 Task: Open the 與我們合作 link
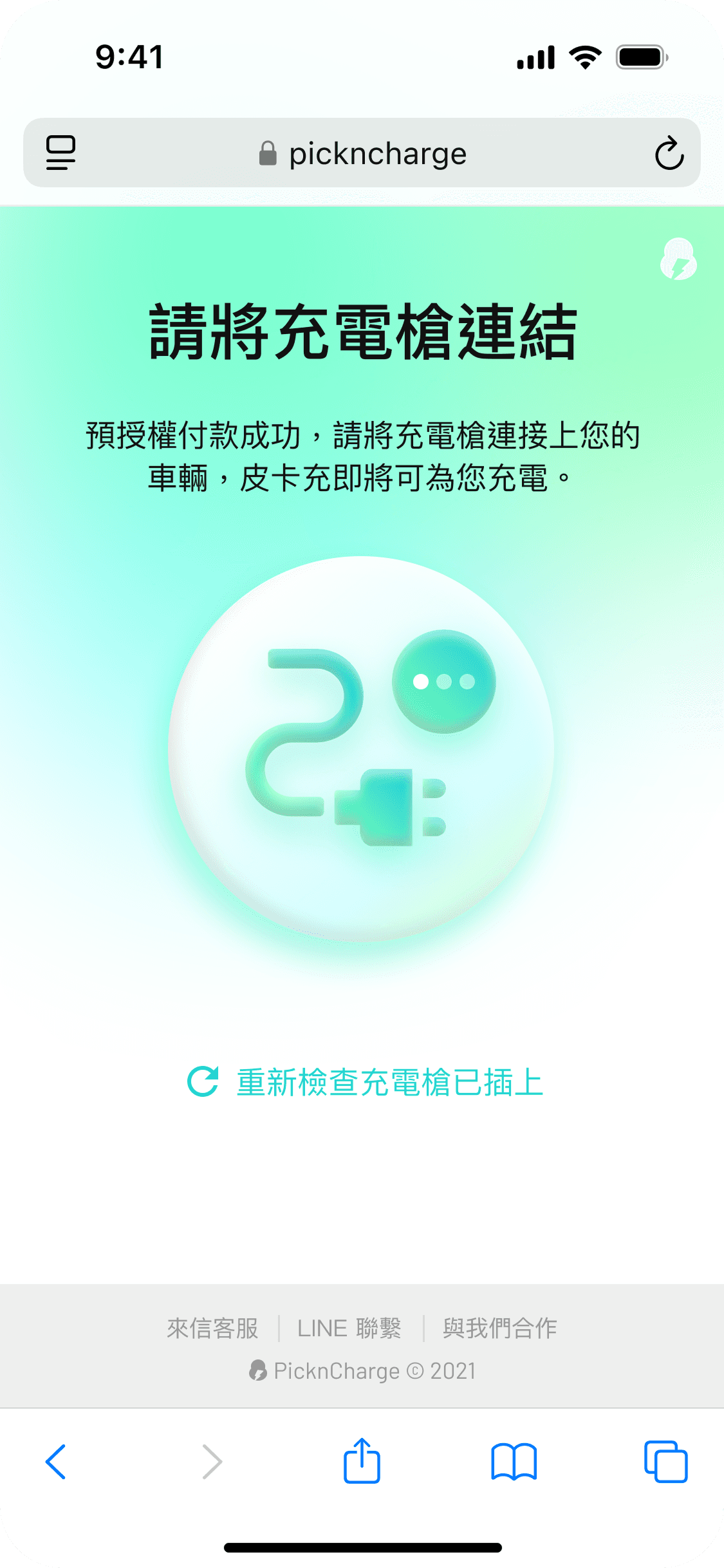[x=499, y=1328]
